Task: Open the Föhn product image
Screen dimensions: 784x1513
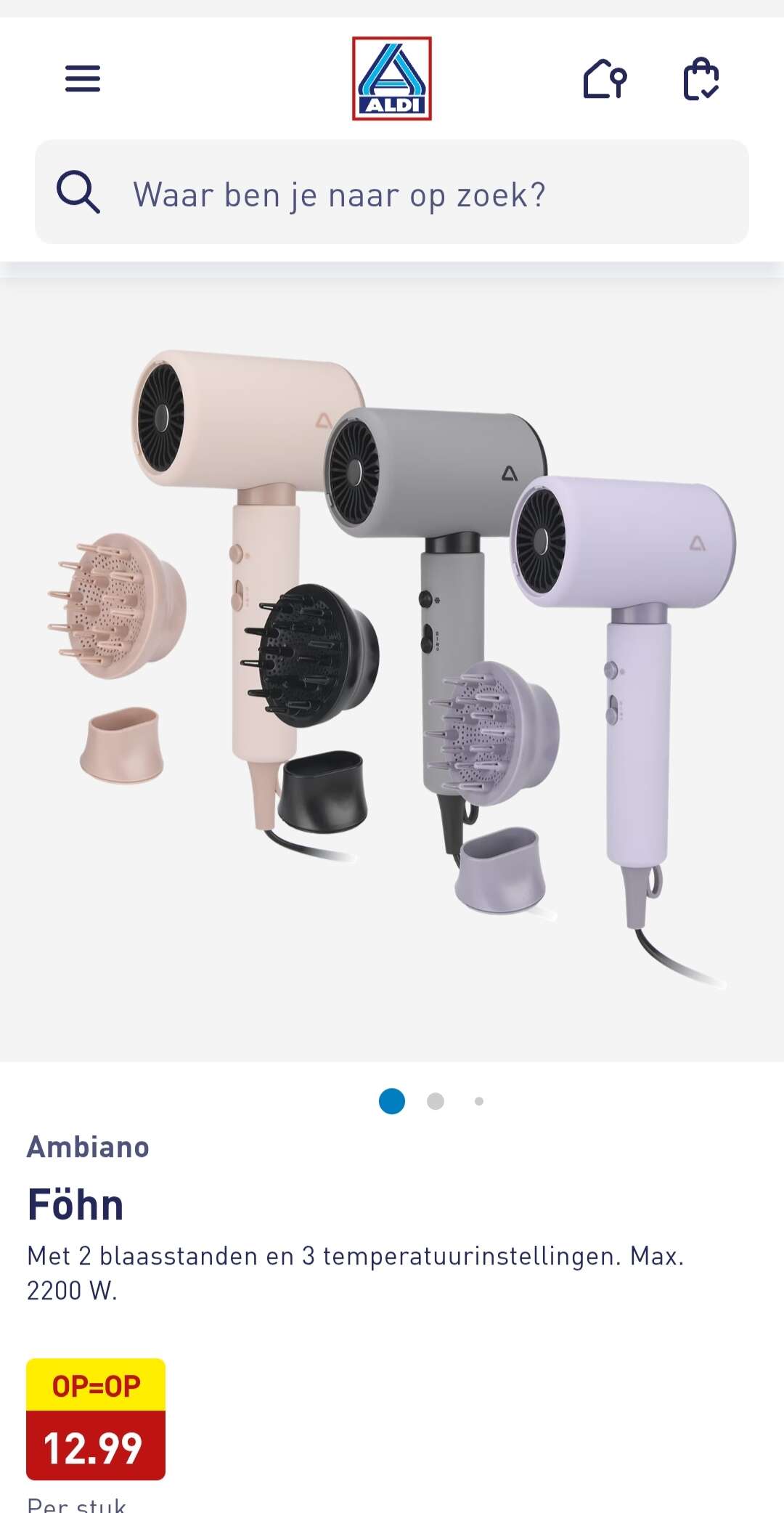Action: (392, 668)
